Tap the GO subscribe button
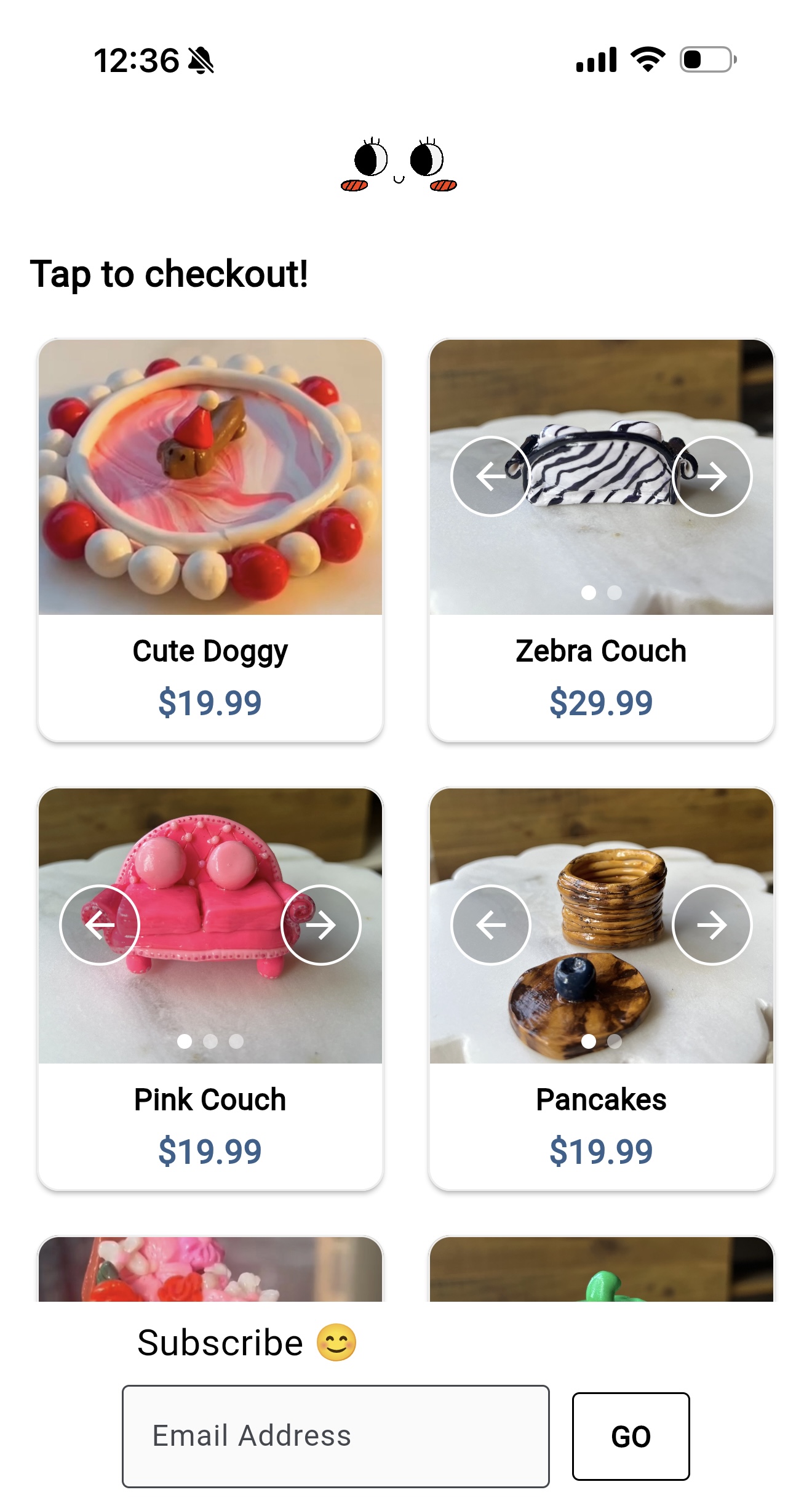 [631, 1436]
